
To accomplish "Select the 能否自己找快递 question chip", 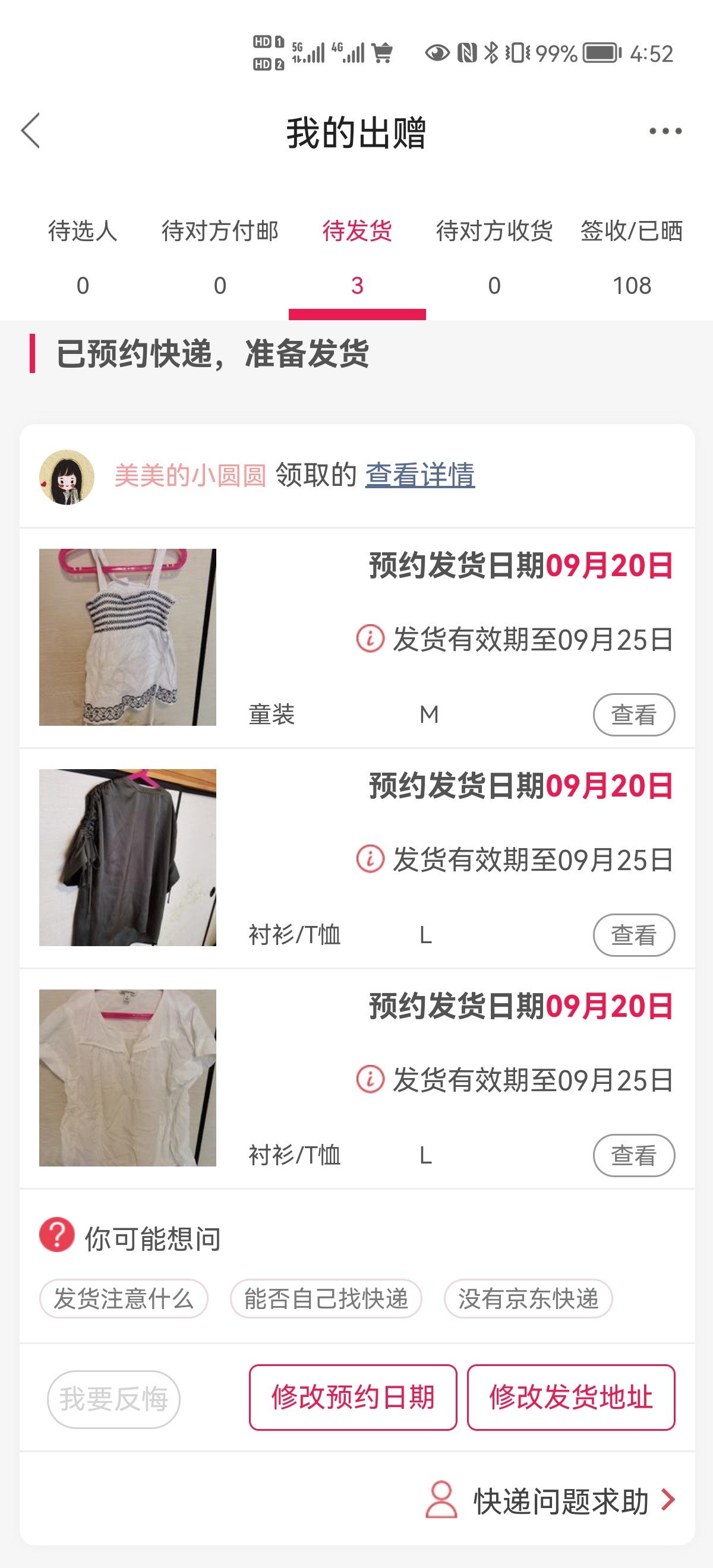I will 326,1298.
